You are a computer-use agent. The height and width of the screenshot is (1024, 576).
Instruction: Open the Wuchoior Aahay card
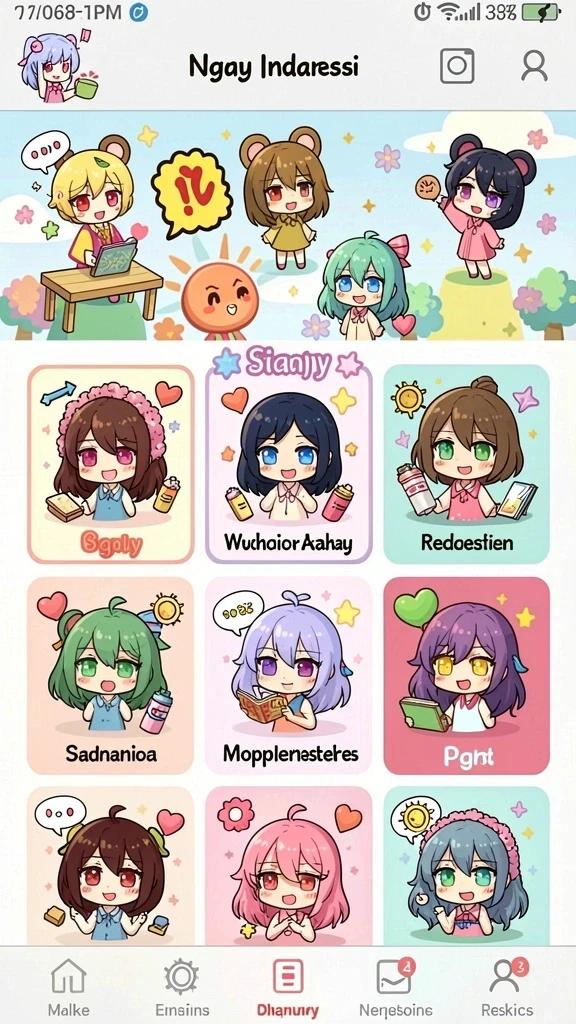tap(289, 464)
